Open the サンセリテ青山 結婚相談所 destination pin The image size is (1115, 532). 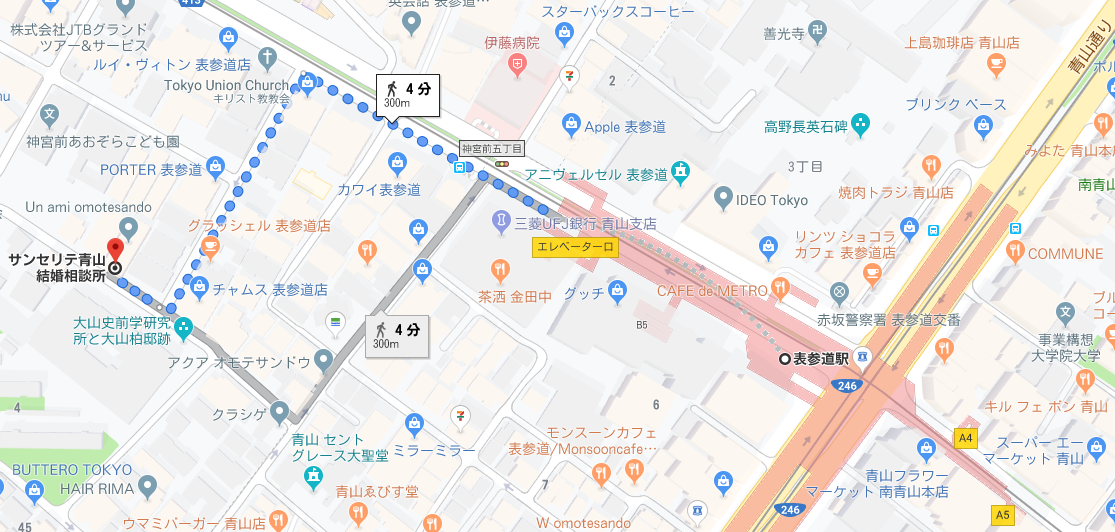coord(114,250)
